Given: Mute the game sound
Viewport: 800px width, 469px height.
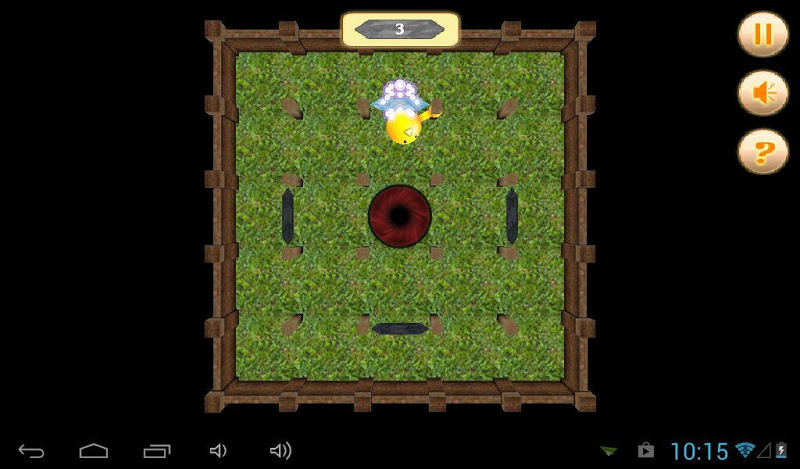Looking at the screenshot, I should 762,94.
